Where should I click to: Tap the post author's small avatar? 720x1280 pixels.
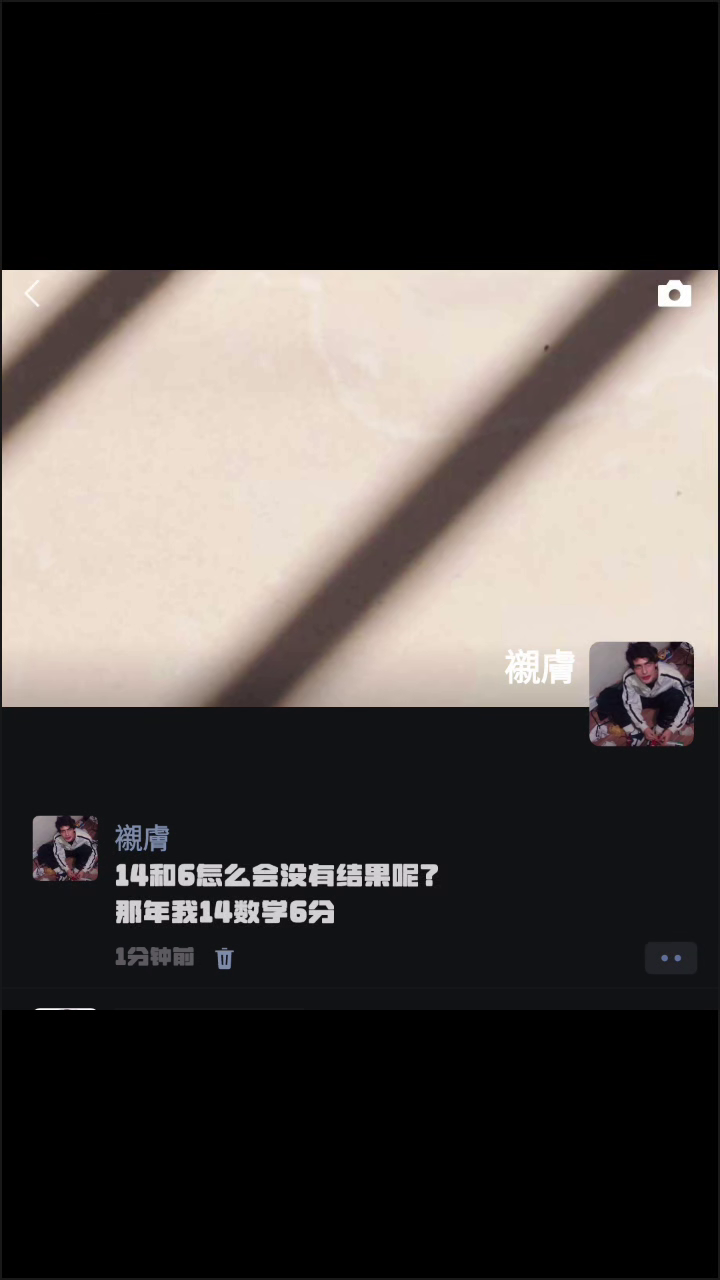point(65,848)
